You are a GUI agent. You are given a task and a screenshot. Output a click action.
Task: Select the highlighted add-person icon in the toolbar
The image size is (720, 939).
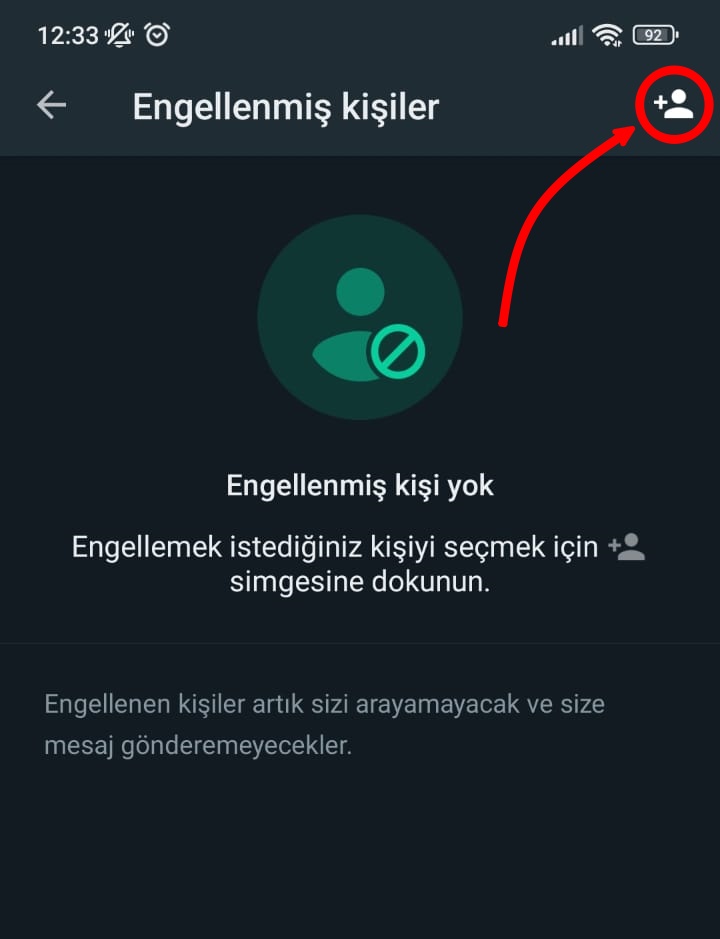click(x=672, y=106)
